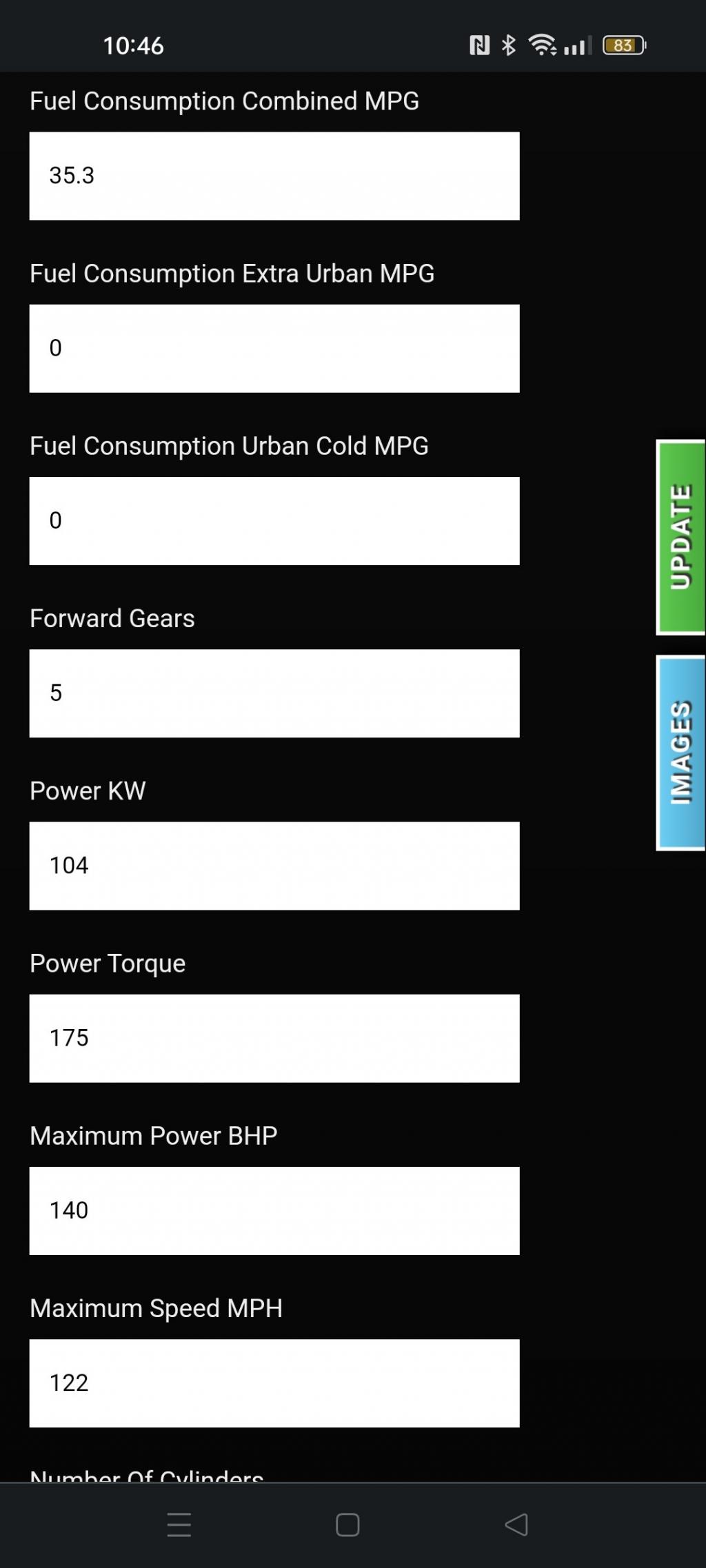Screen dimensions: 706x1568
Task: Open recent apps from the navigation bar
Action: pyautogui.click(x=179, y=1524)
